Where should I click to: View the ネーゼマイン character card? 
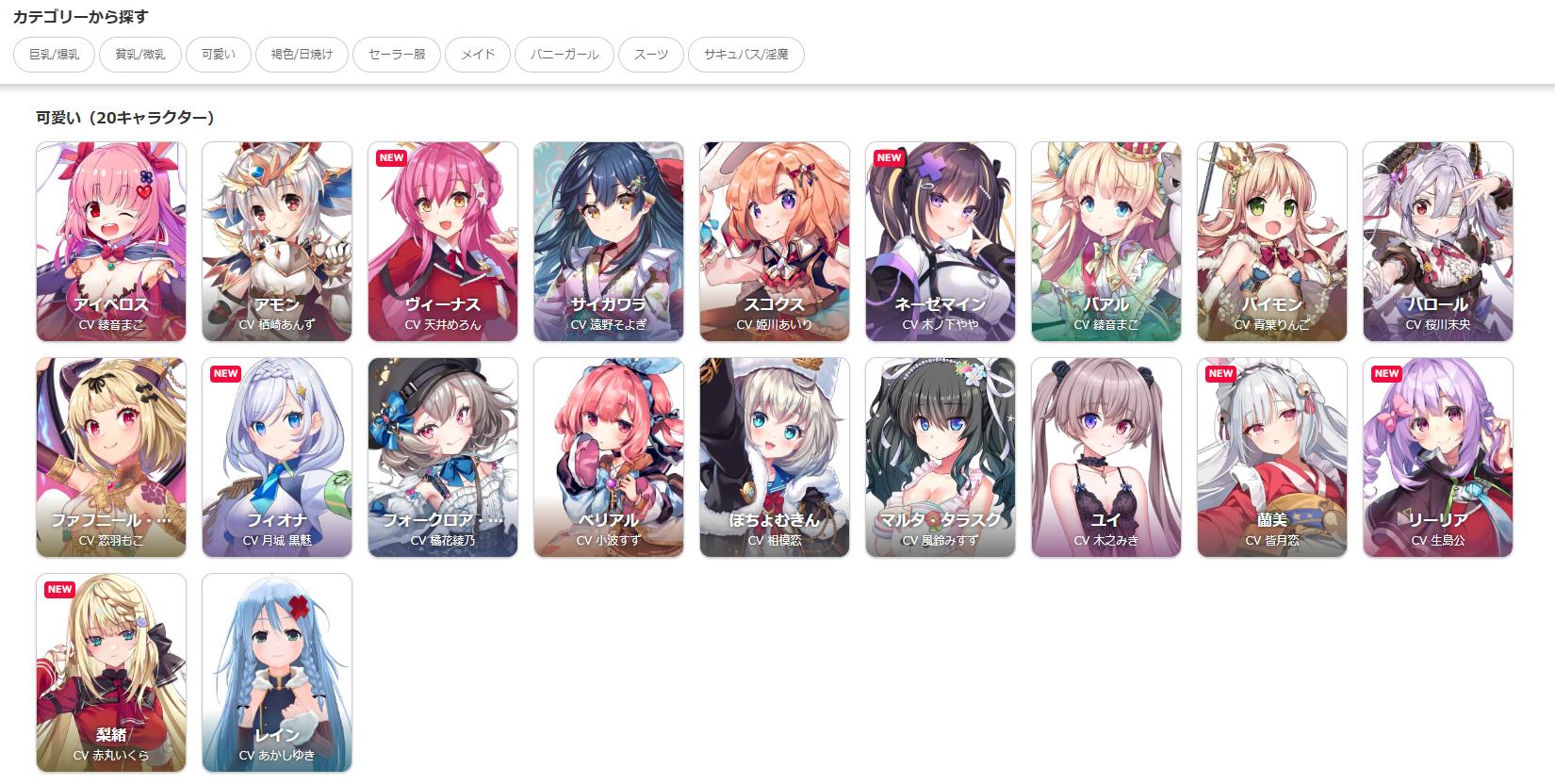pyautogui.click(x=941, y=241)
